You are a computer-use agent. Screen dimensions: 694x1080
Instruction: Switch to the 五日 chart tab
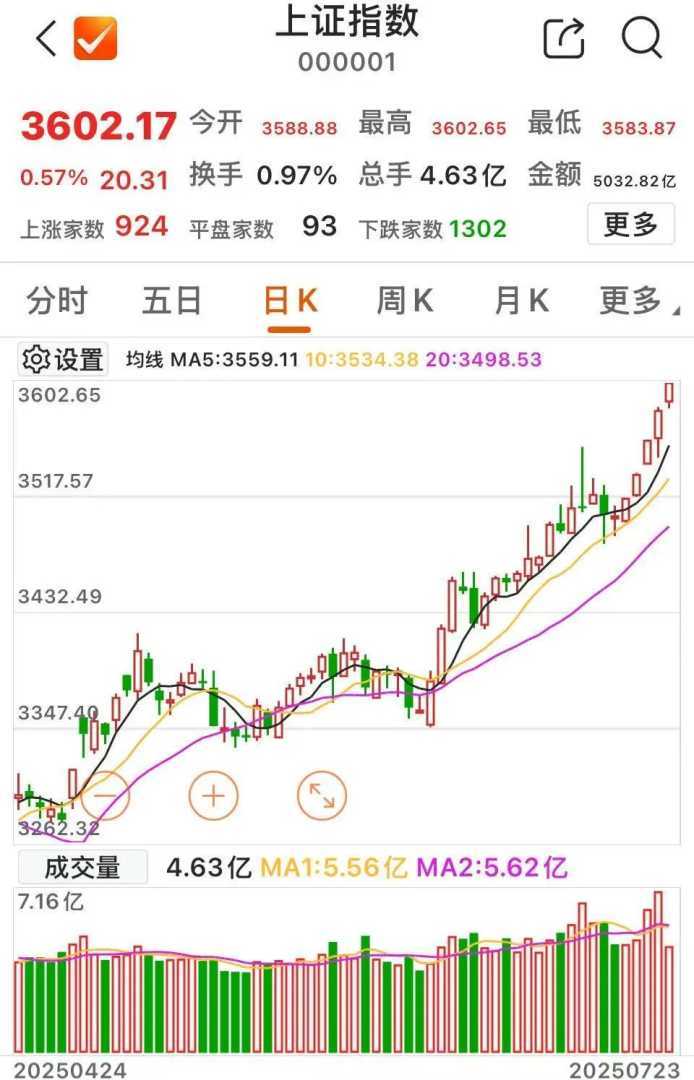[x=172, y=300]
